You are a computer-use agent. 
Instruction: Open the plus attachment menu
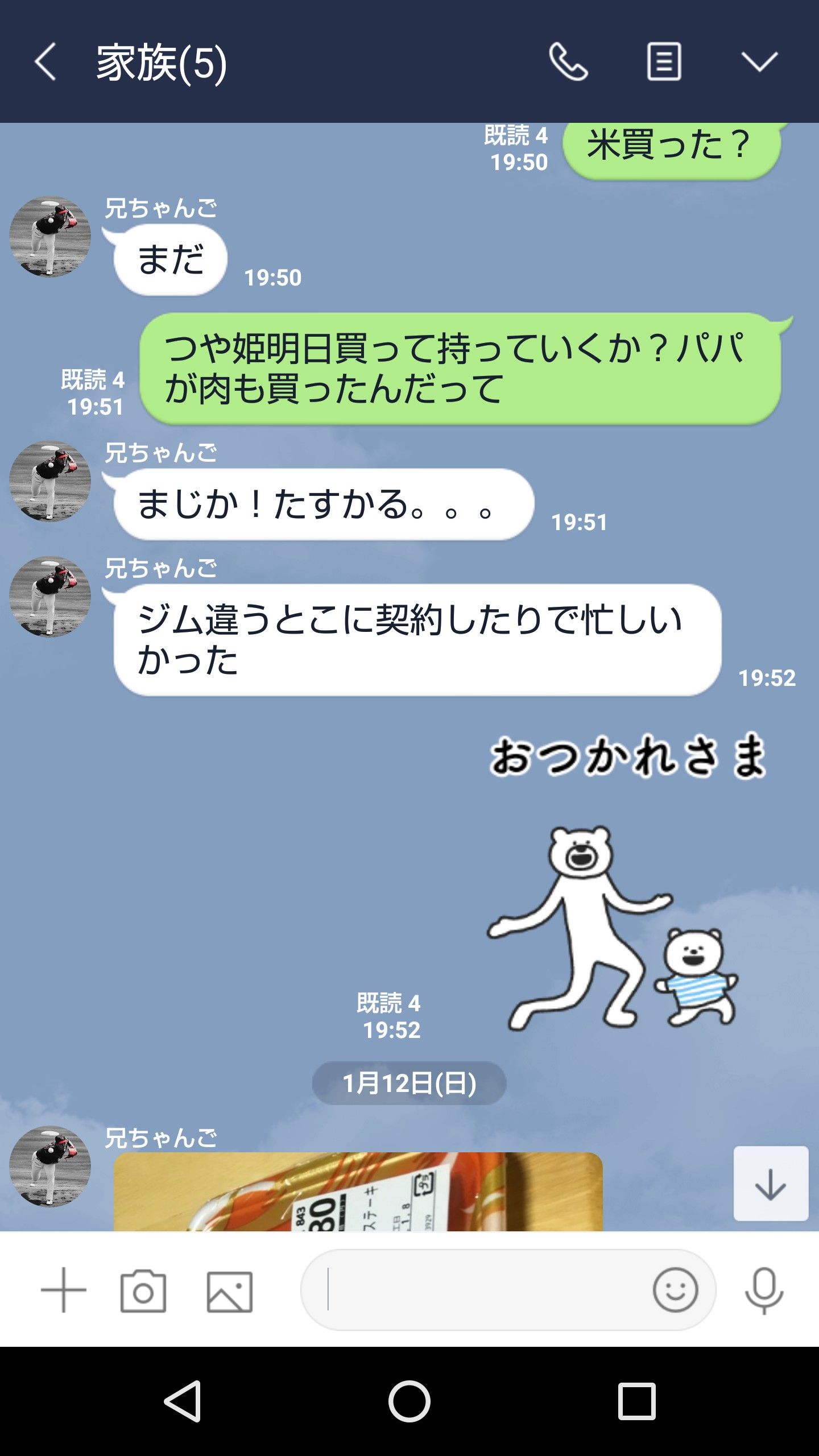pos(63,1290)
